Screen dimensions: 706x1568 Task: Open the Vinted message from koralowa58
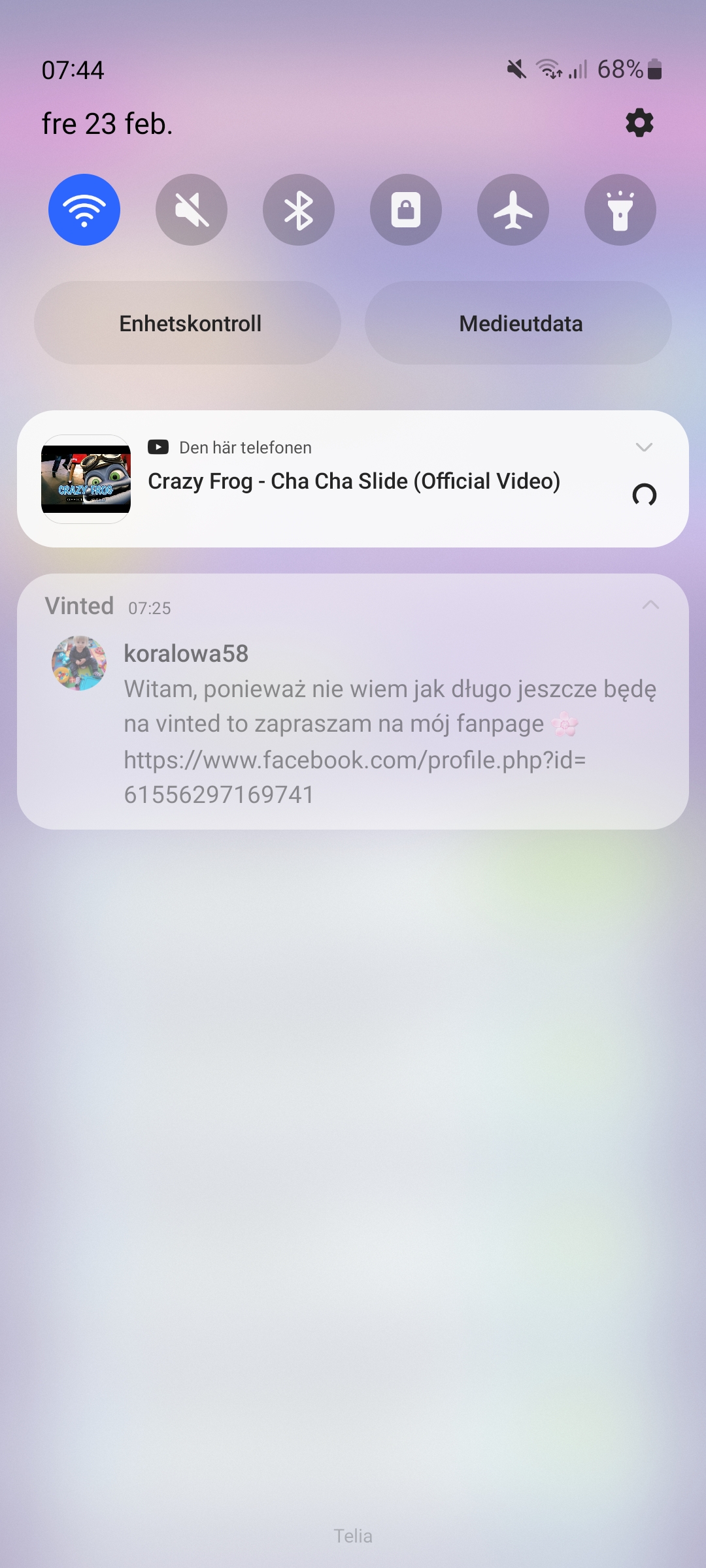pyautogui.click(x=390, y=724)
